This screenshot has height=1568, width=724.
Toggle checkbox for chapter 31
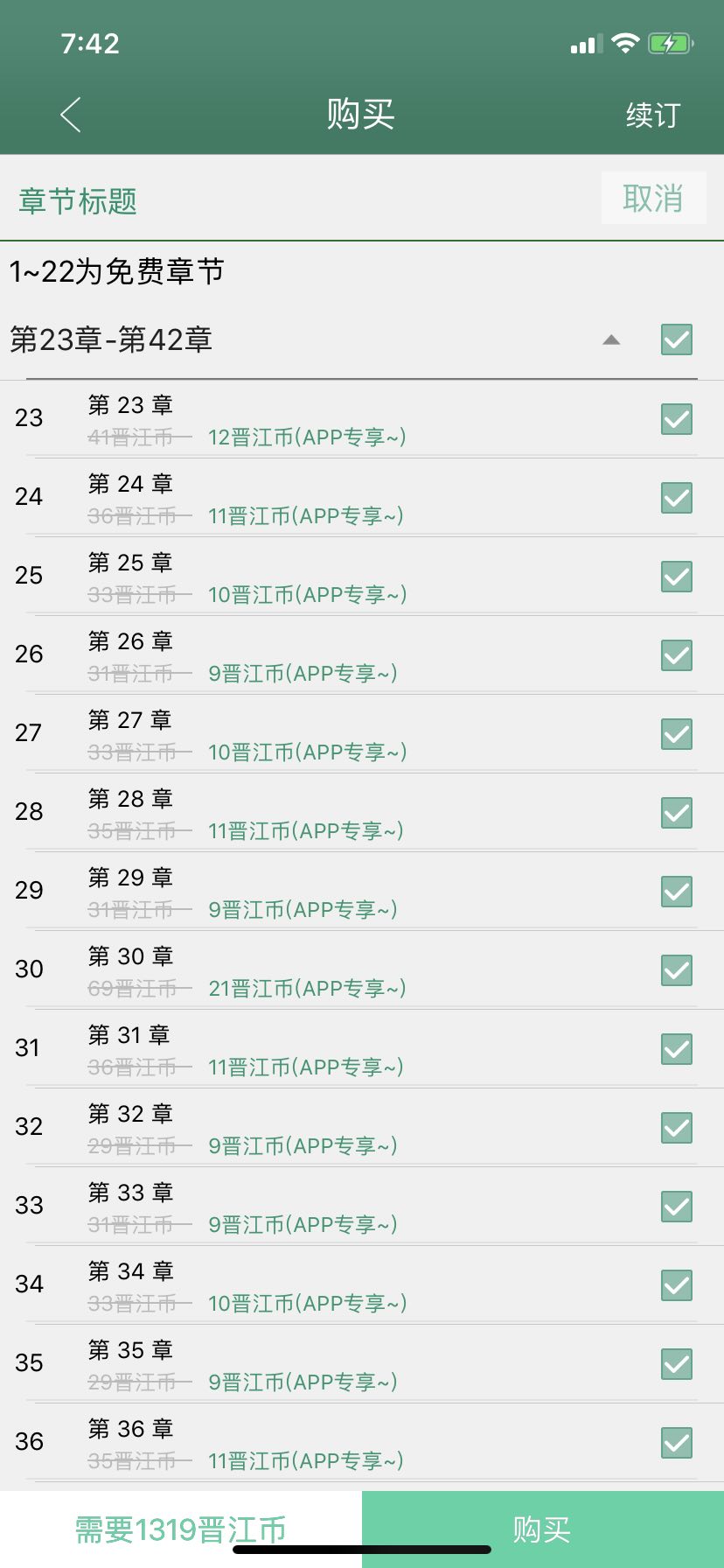677,1049
